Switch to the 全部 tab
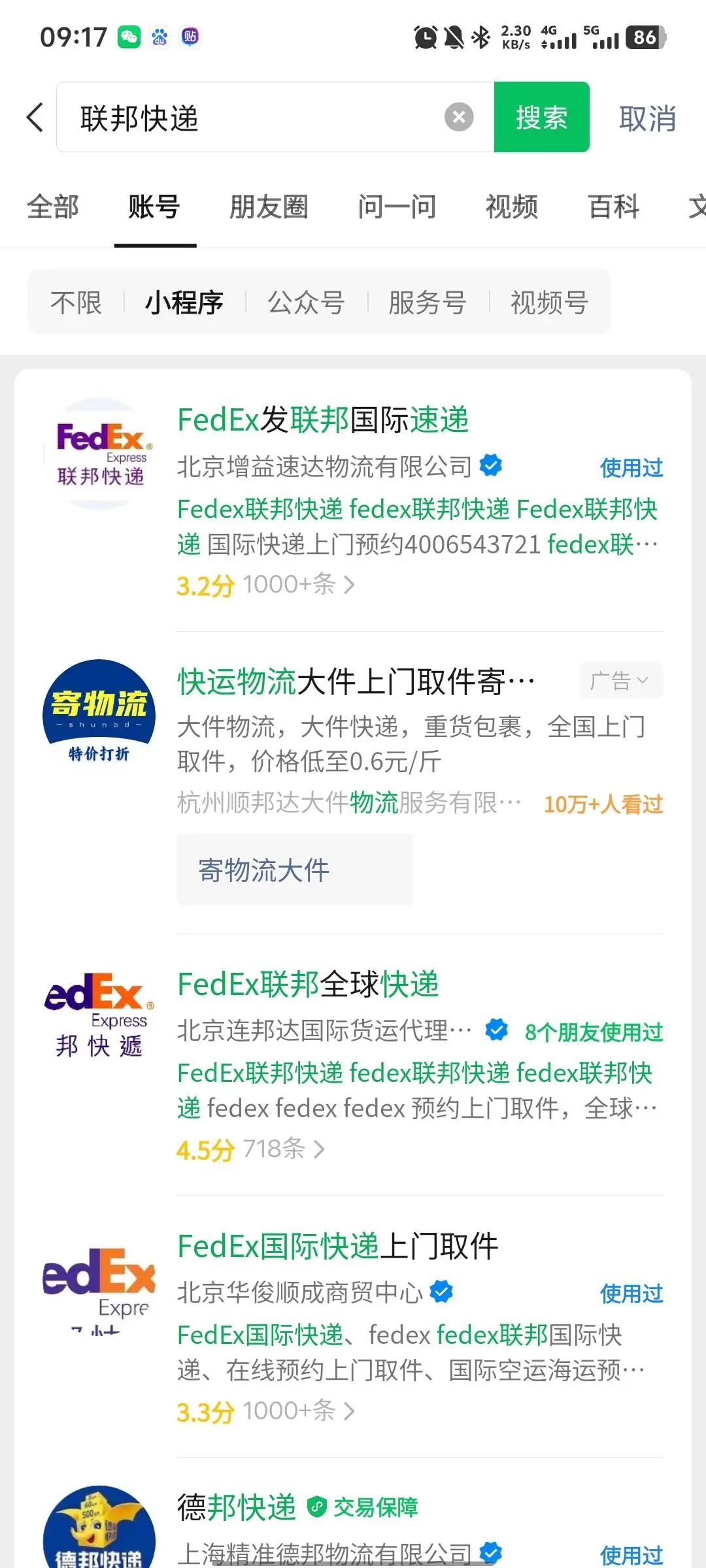 point(52,207)
